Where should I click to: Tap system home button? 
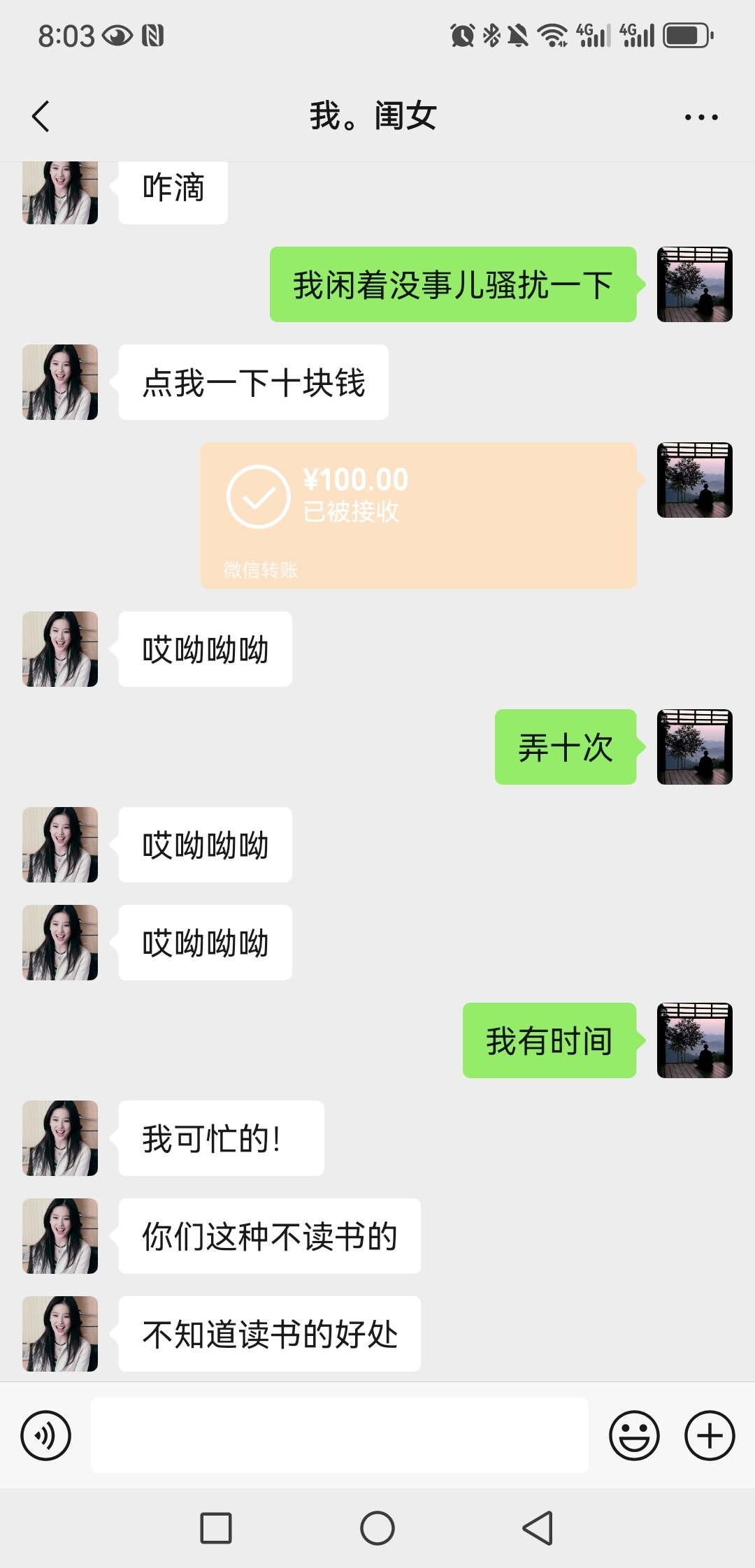click(x=377, y=1528)
